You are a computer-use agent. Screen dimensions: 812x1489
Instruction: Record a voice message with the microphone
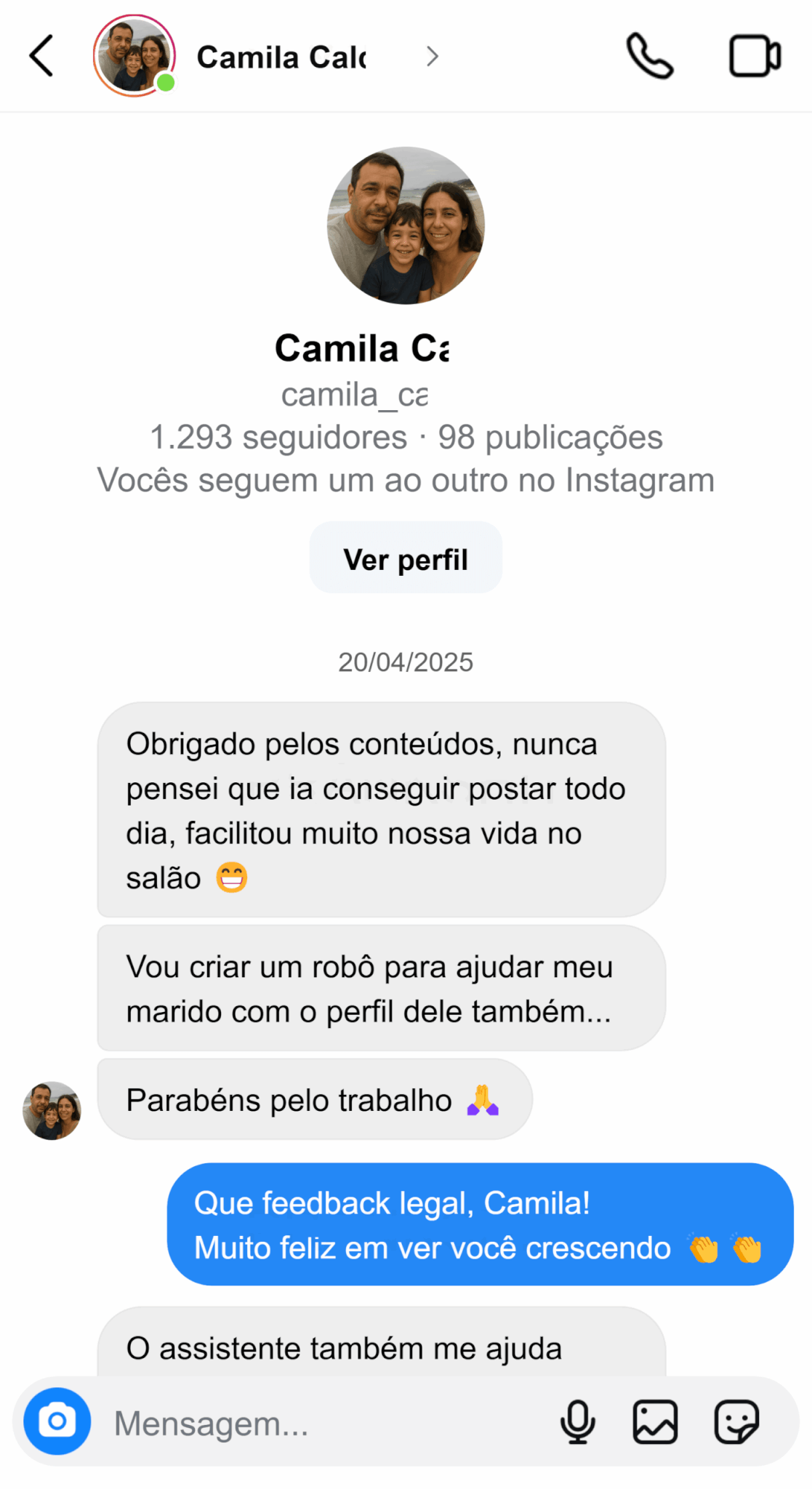(578, 1421)
